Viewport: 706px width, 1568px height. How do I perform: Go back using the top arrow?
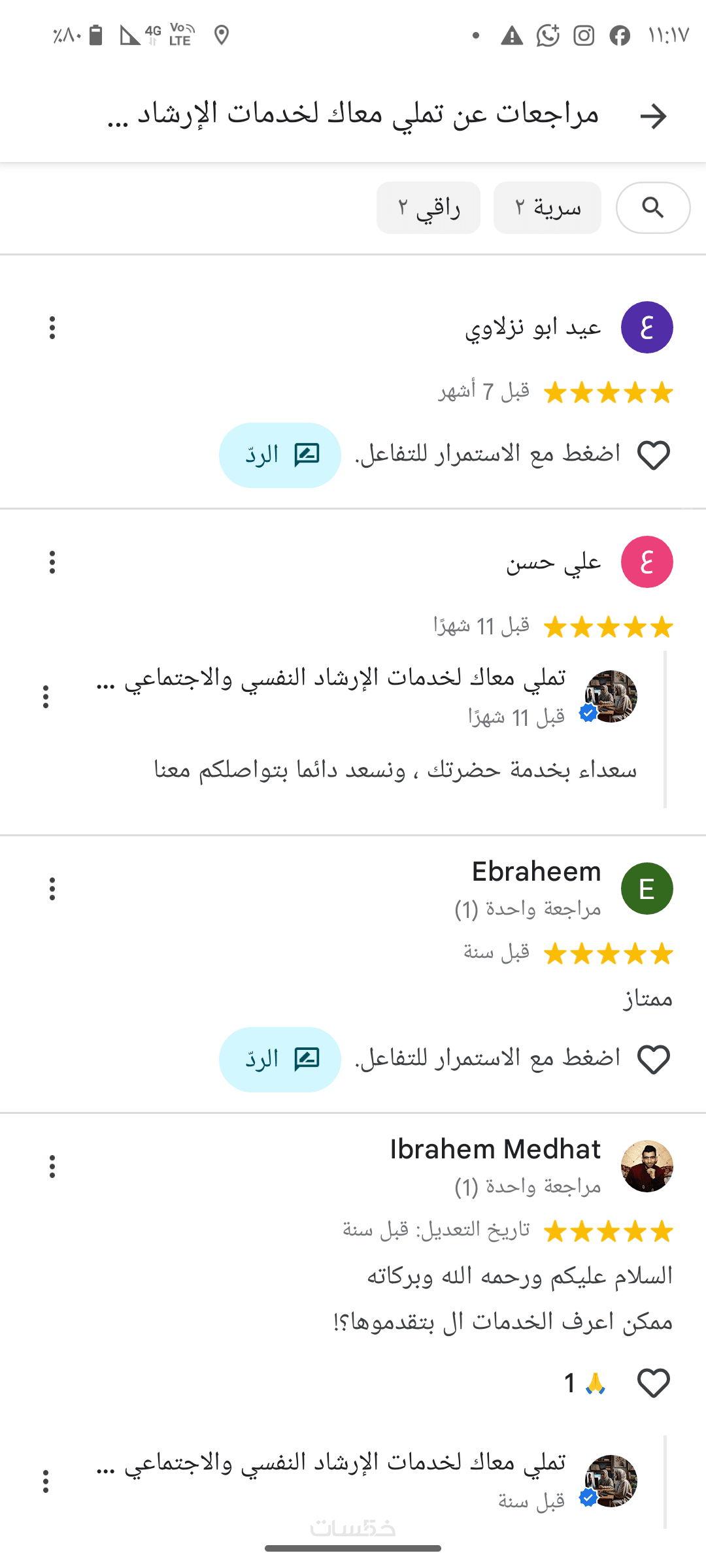tap(653, 116)
